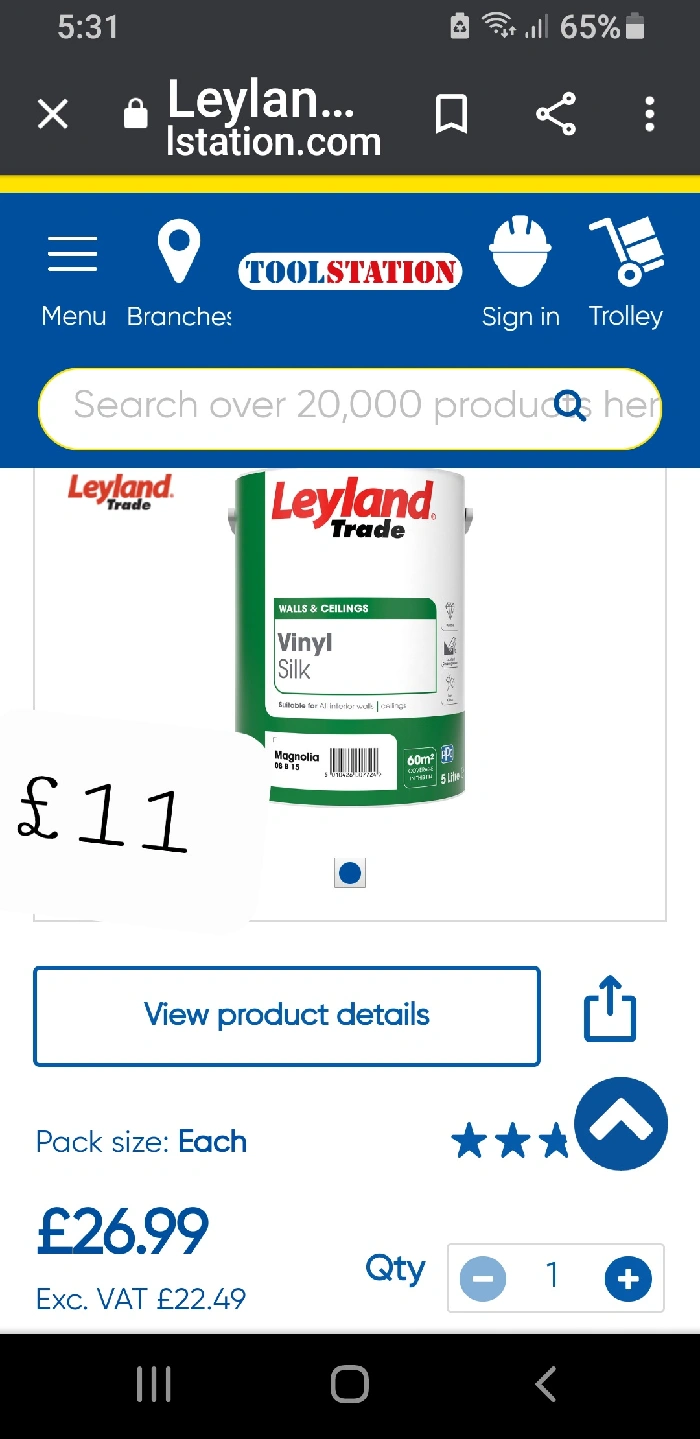Open recent apps
Image resolution: width=700 pixels, height=1439 pixels.
(x=153, y=1385)
